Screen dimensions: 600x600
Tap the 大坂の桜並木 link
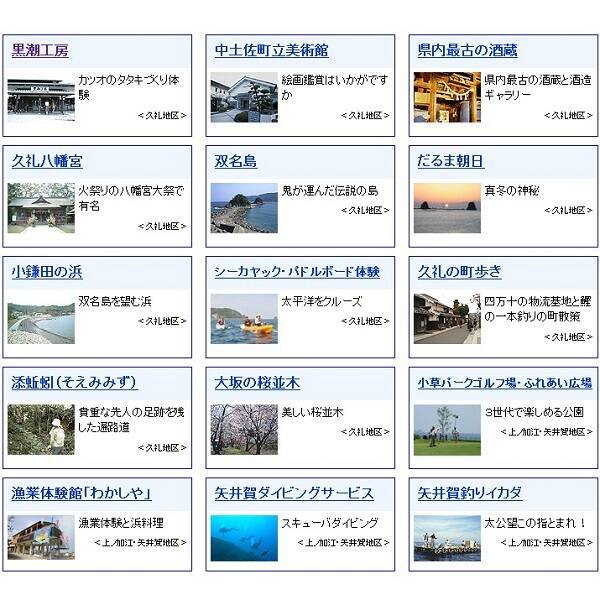click(257, 383)
